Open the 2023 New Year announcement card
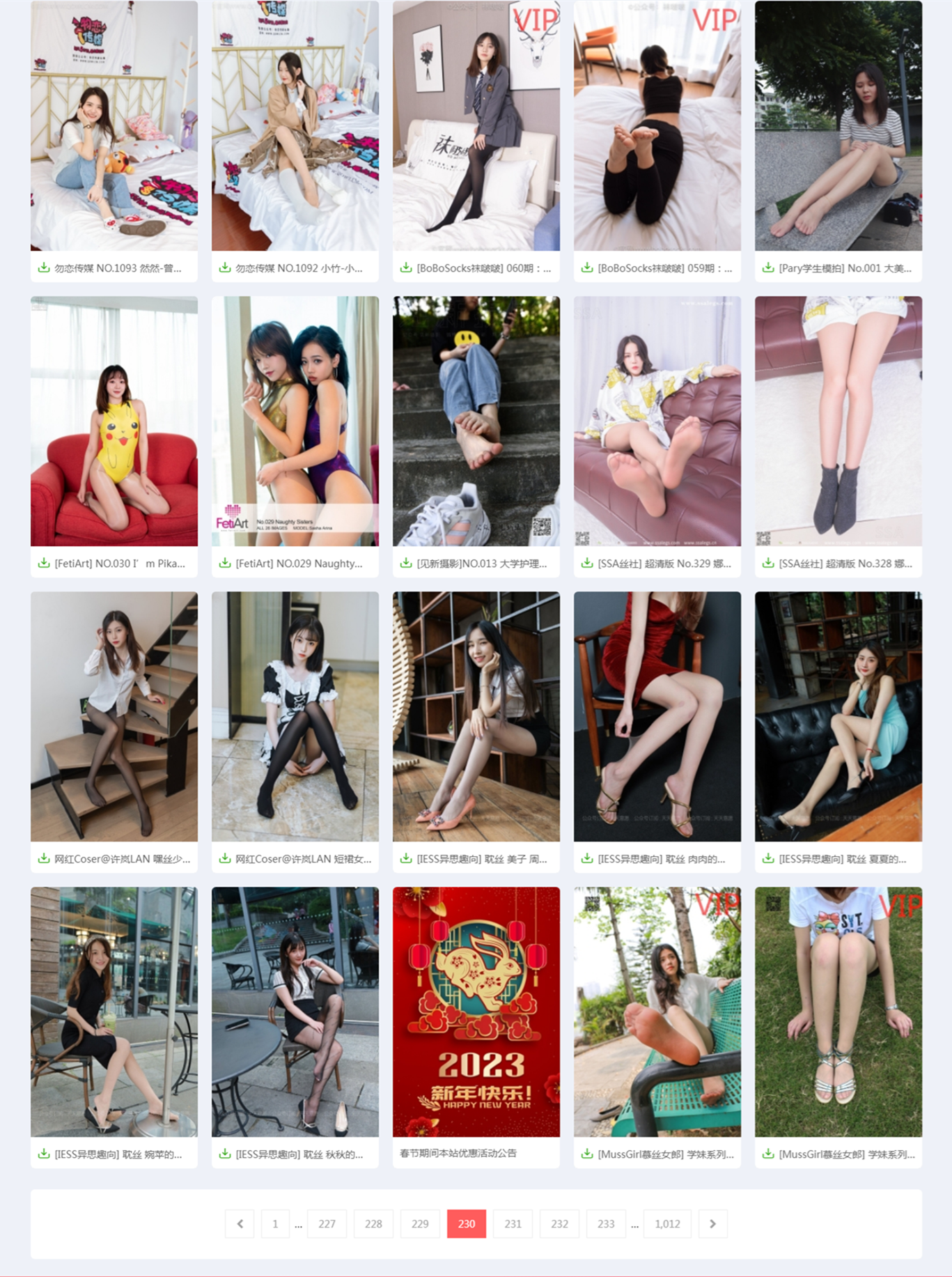This screenshot has width=952, height=1277. pyautogui.click(x=476, y=1012)
